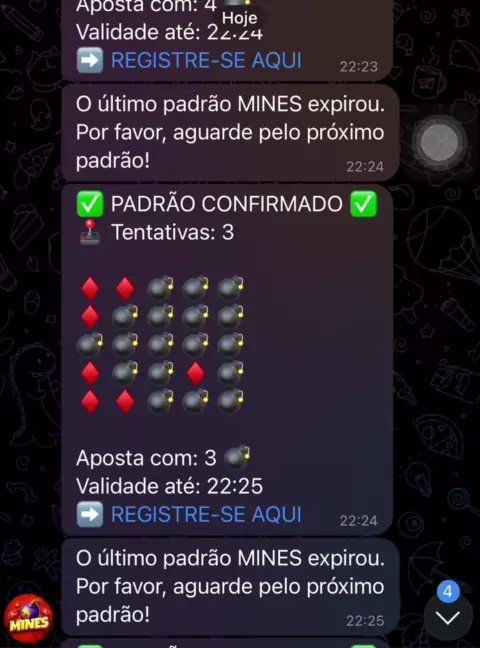Viewport: 480px width, 648px height.
Task: Open REGISTRE-SE AQUI link sent at 22:24
Action: (206, 515)
